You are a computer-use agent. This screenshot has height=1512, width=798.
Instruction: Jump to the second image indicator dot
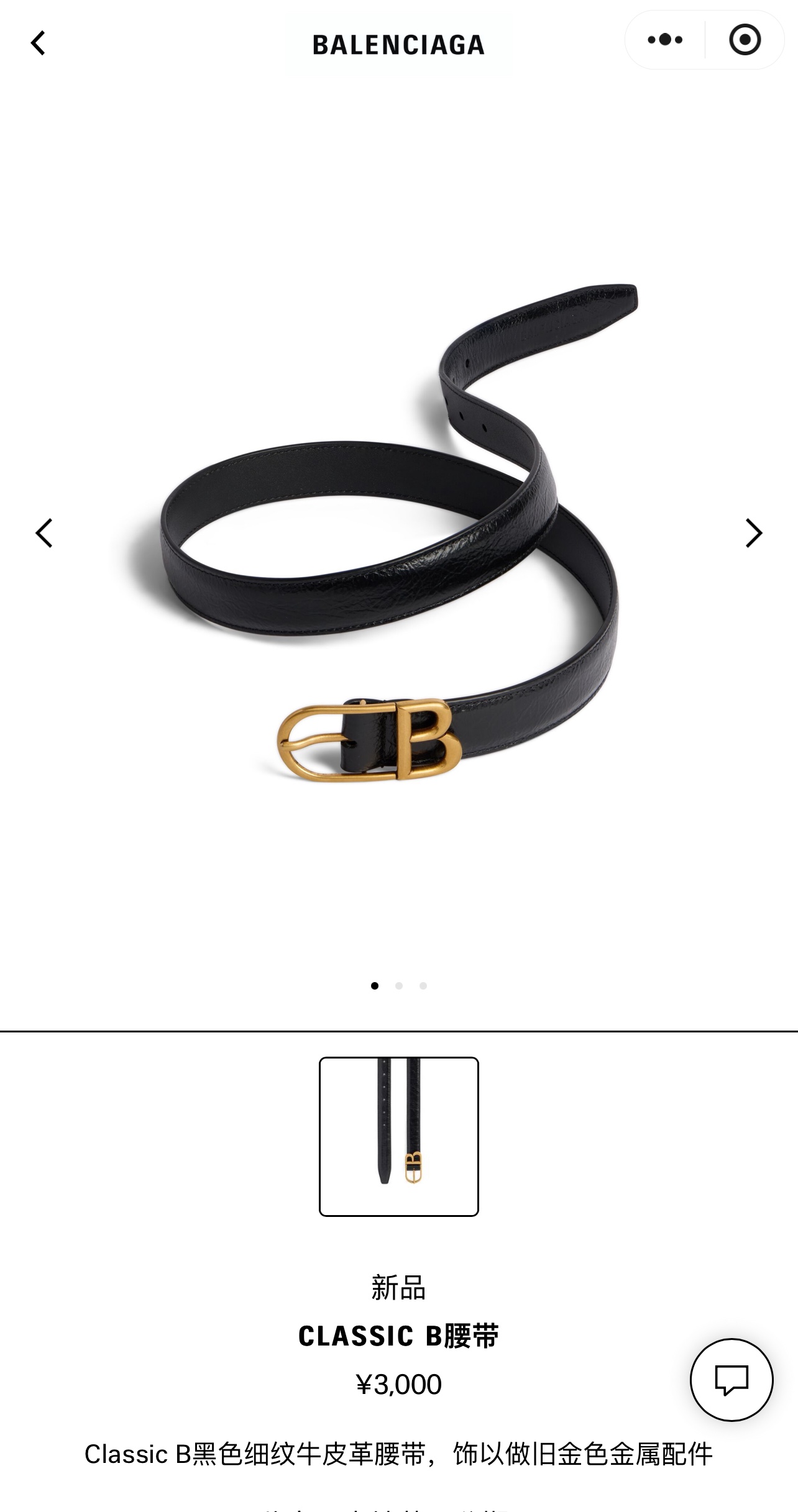click(399, 986)
